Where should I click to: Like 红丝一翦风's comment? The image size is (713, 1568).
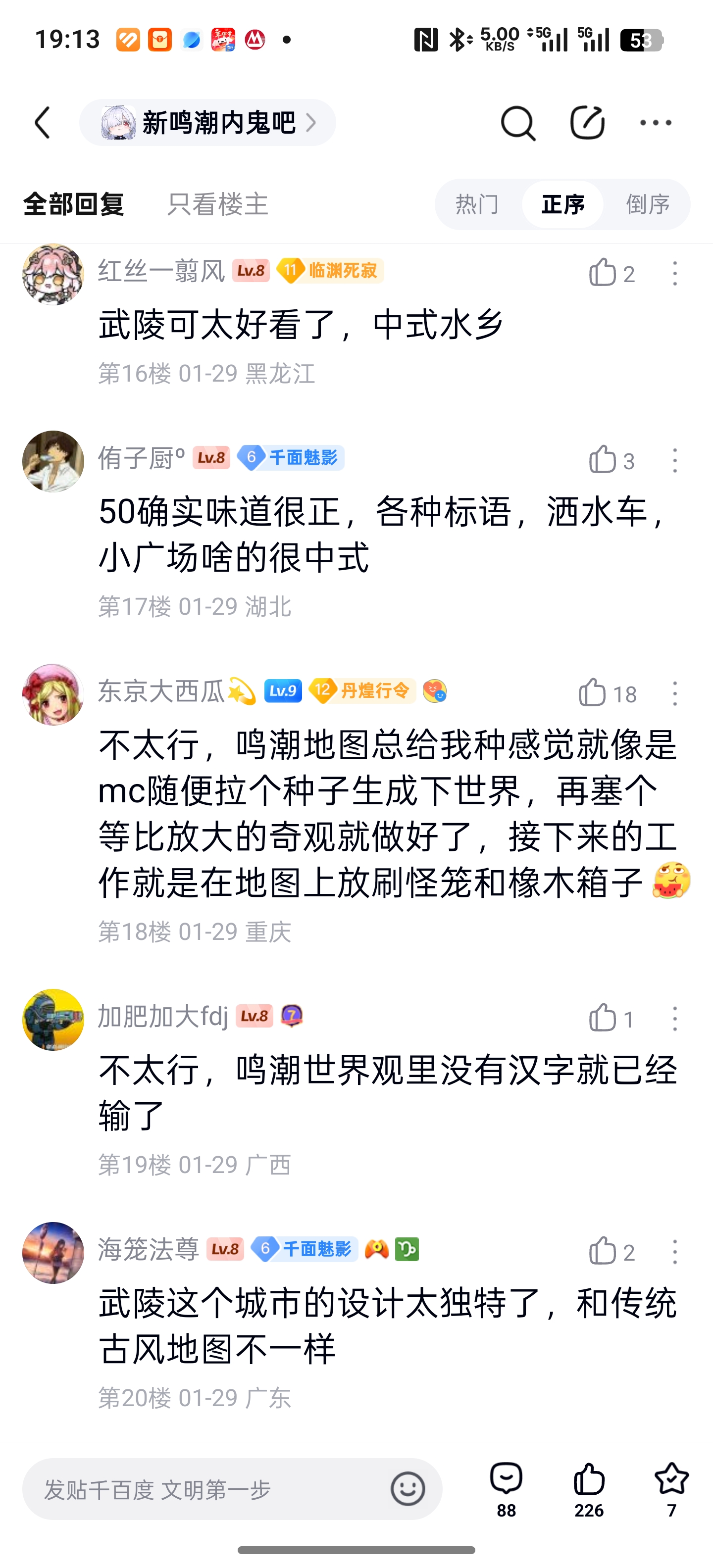click(x=603, y=273)
